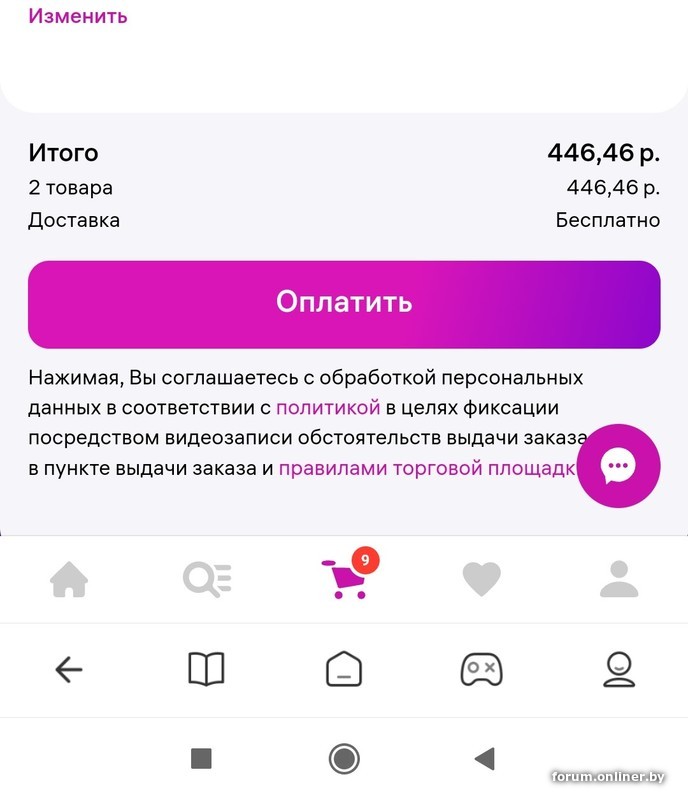The width and height of the screenshot is (688, 800).
Task: Open the game controller icon
Action: pos(481,670)
